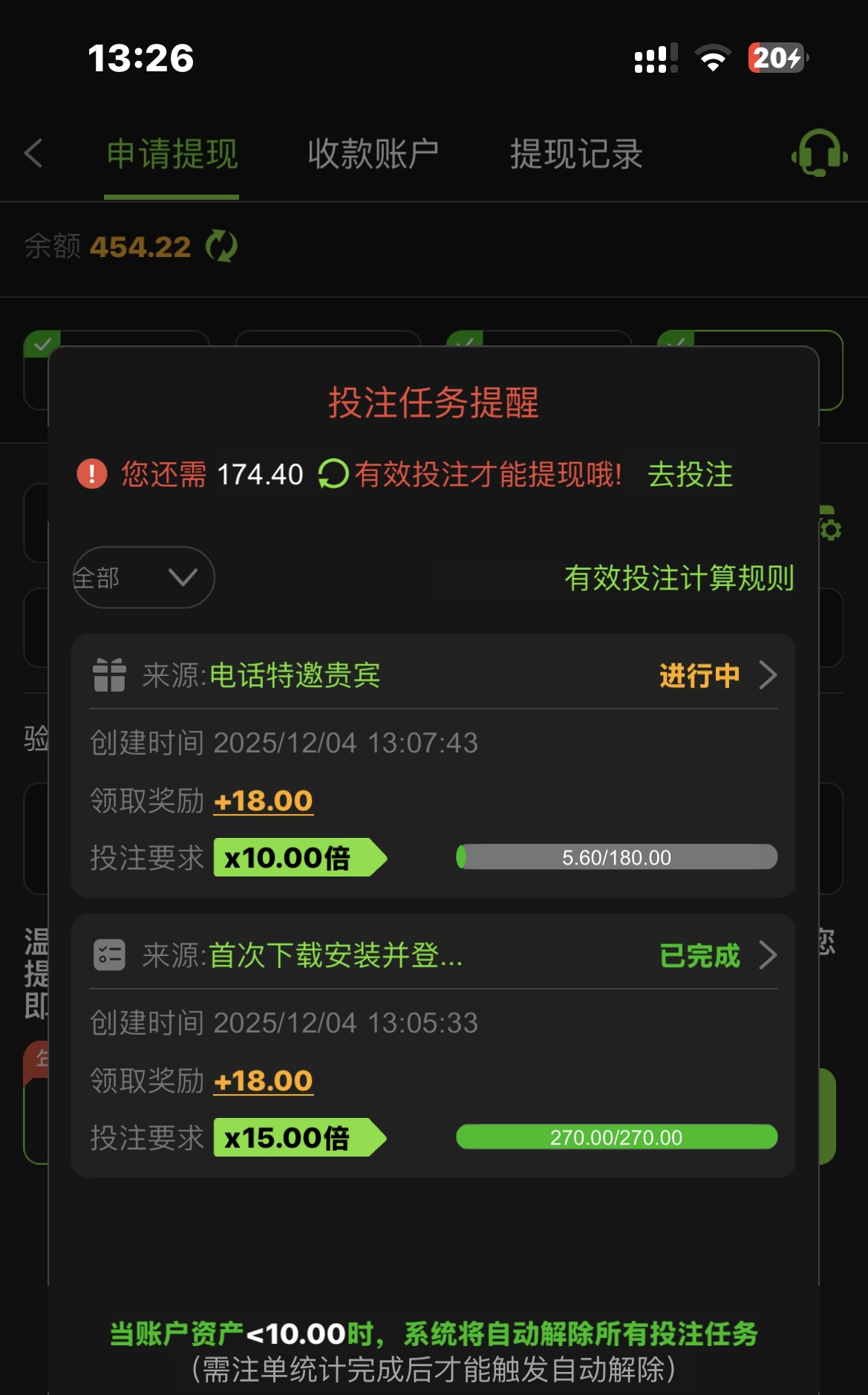Go back with the top-left arrow
The width and height of the screenshot is (868, 1395).
pyautogui.click(x=33, y=154)
